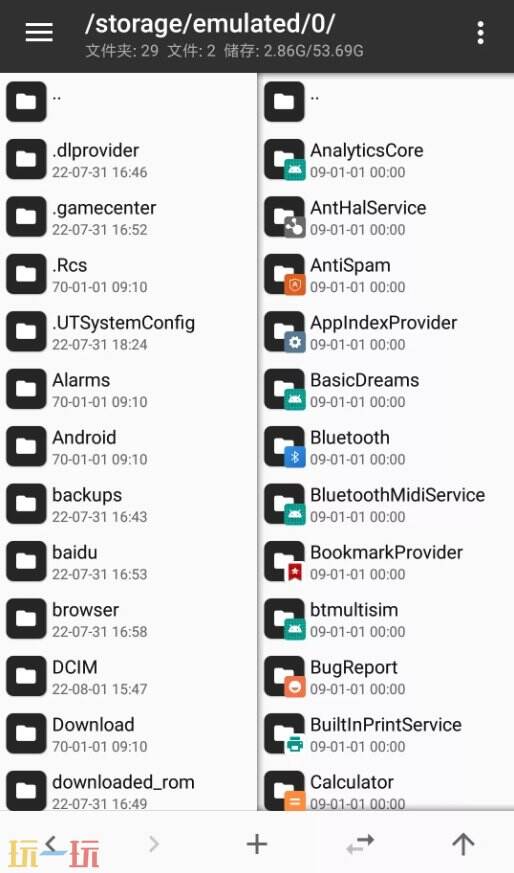
Task: Open the BuiltInPrintService folder
Action: point(386,734)
